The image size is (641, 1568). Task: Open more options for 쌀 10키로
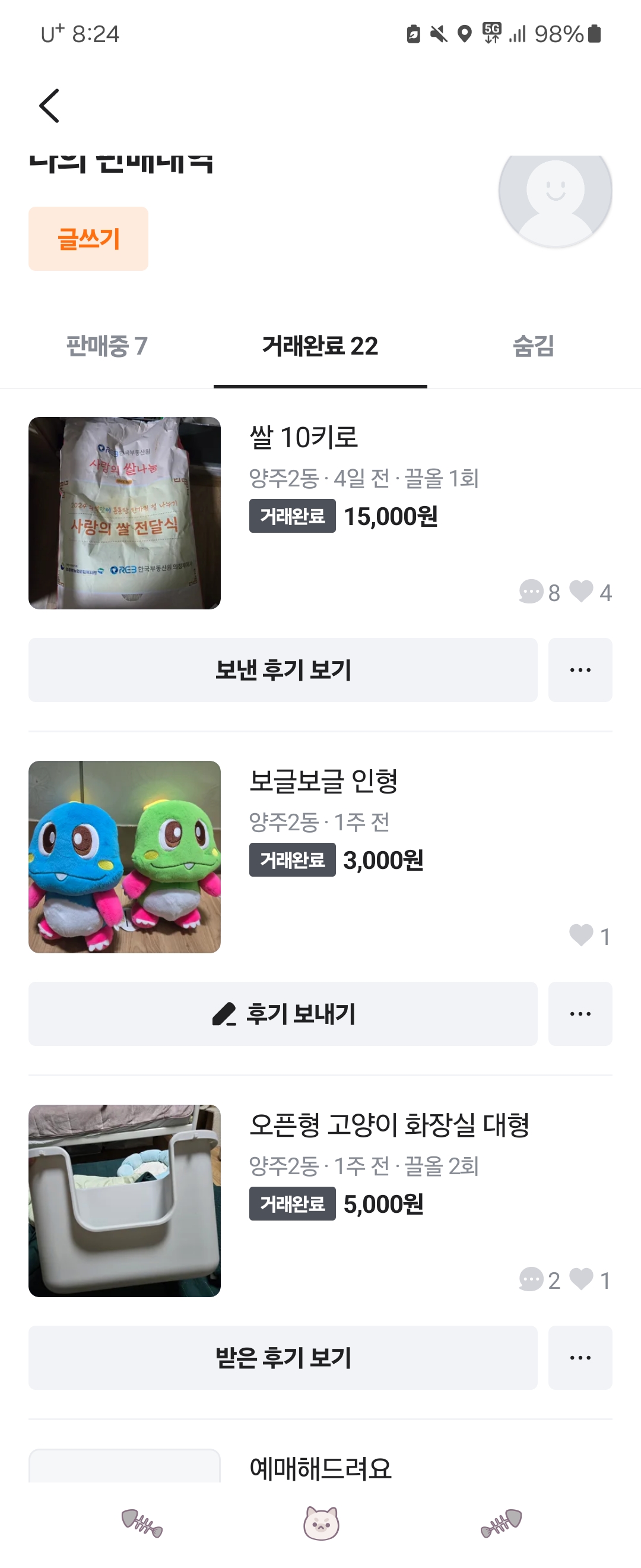pyautogui.click(x=580, y=669)
